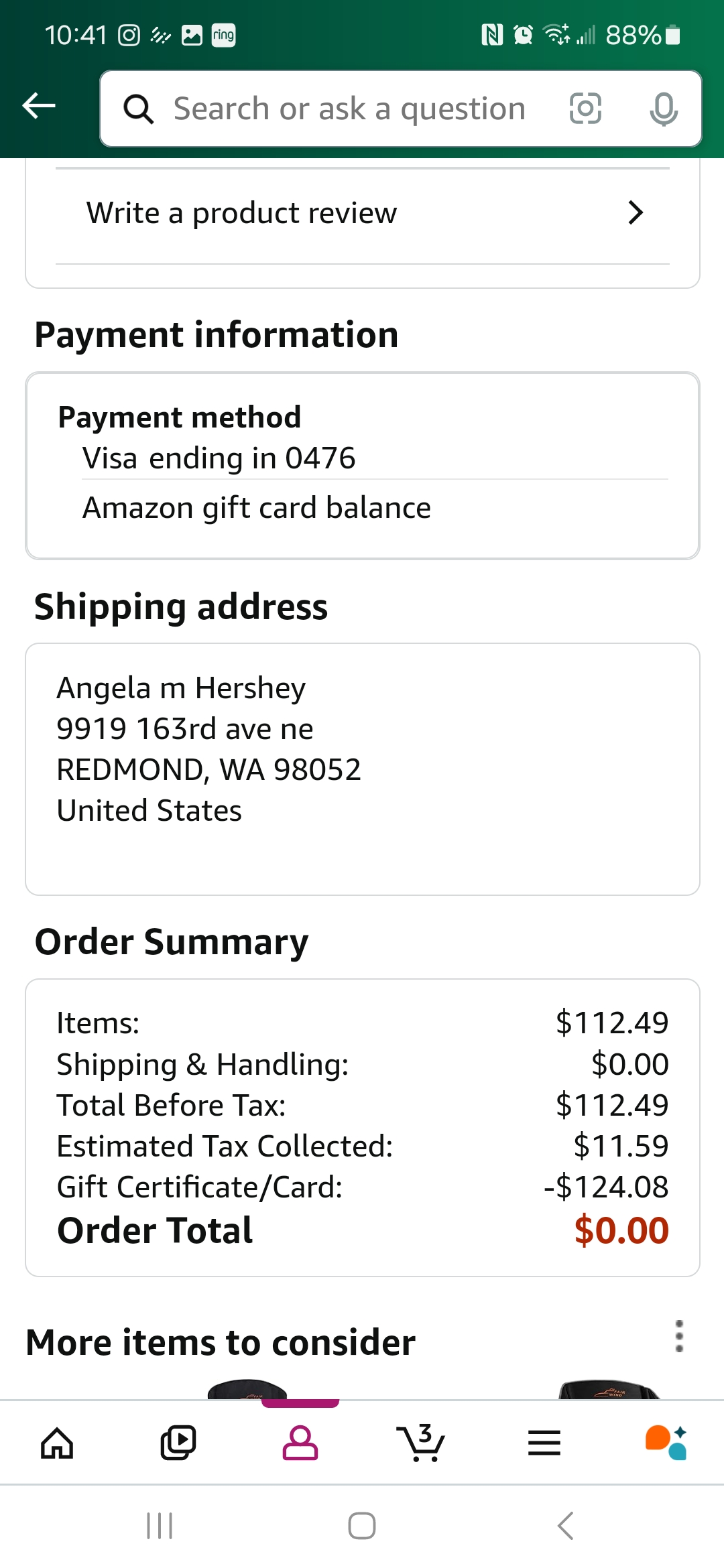Tap the system back button

pos(565,1526)
